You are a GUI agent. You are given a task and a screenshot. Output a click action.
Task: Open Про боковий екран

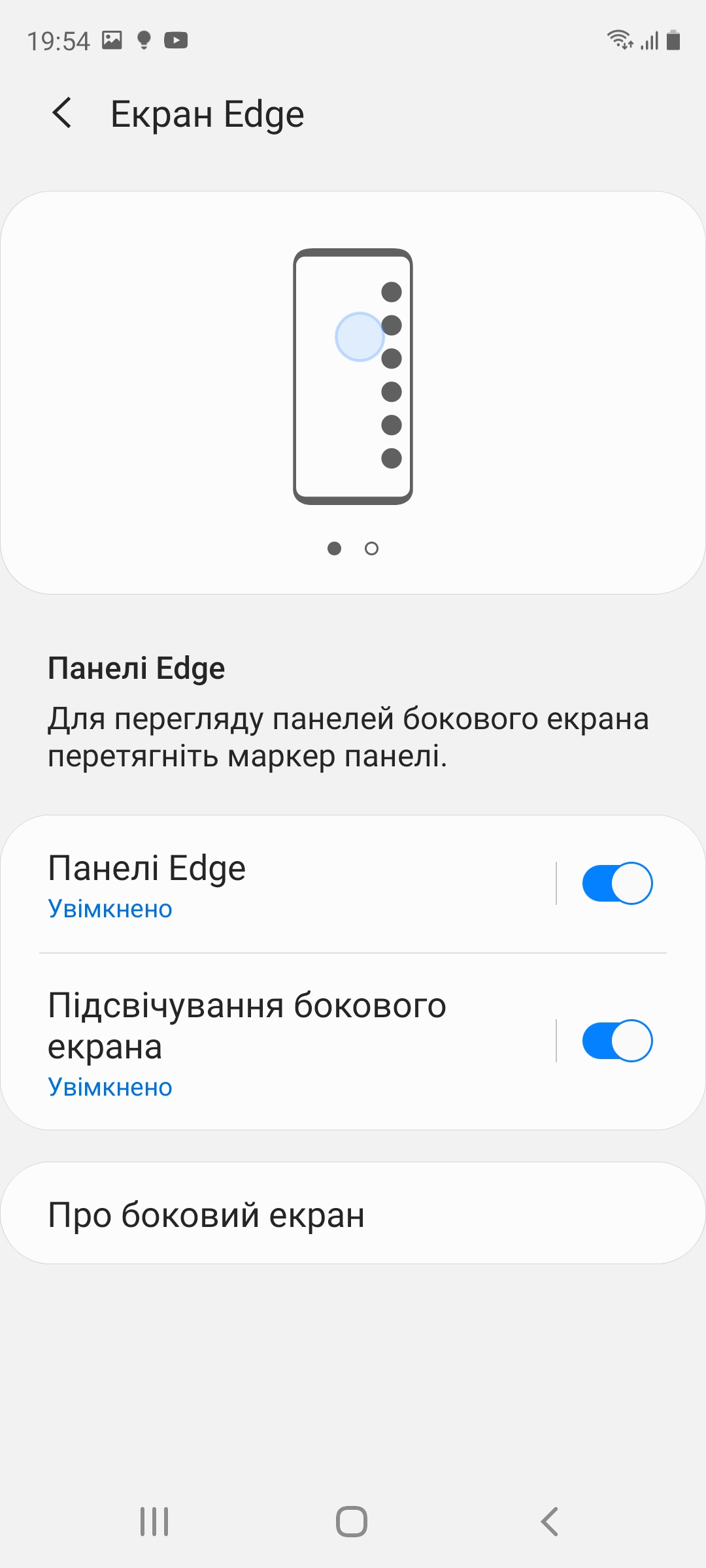point(353,1215)
